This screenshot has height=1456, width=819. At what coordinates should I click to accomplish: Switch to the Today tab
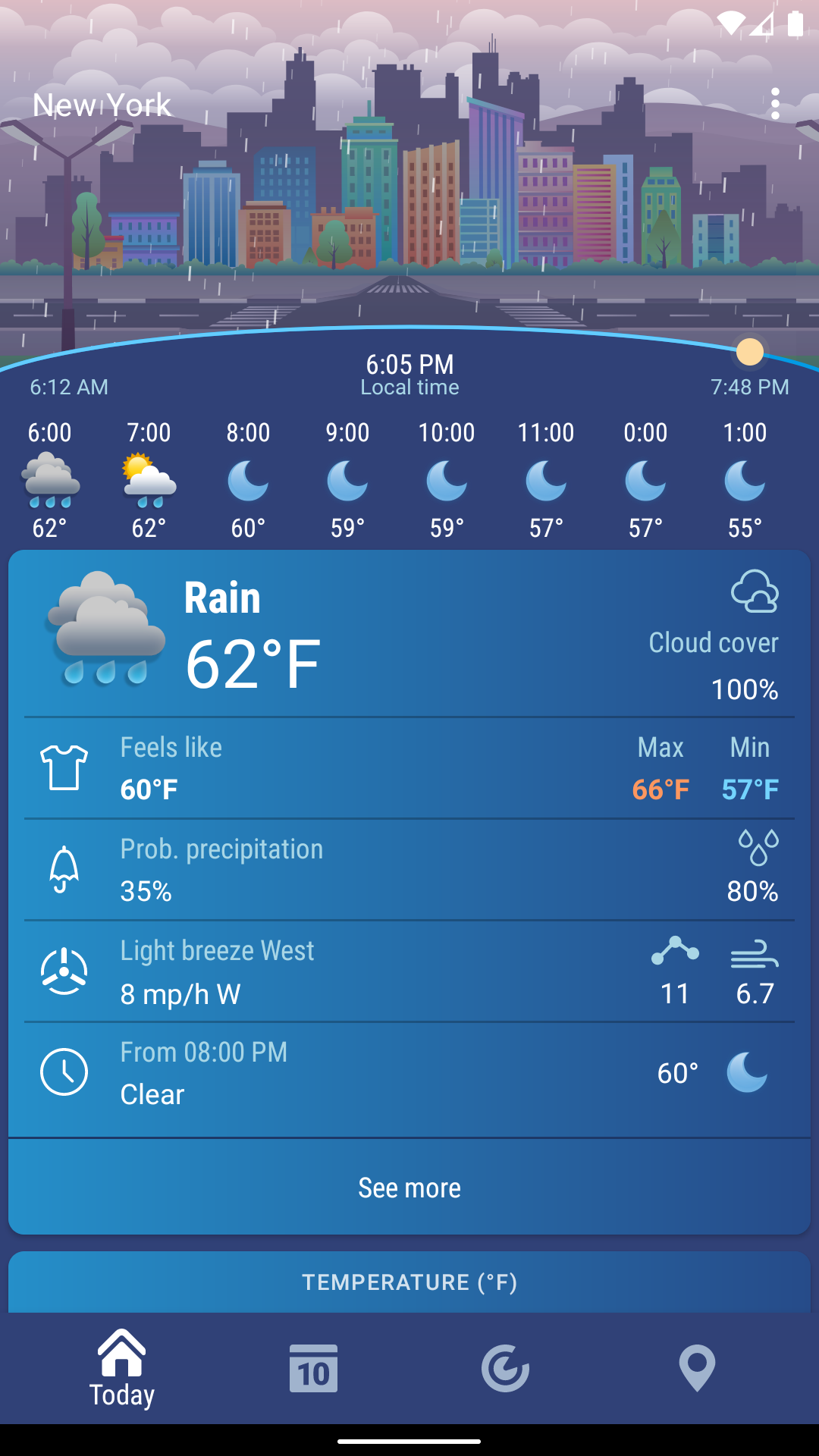coord(121,1369)
